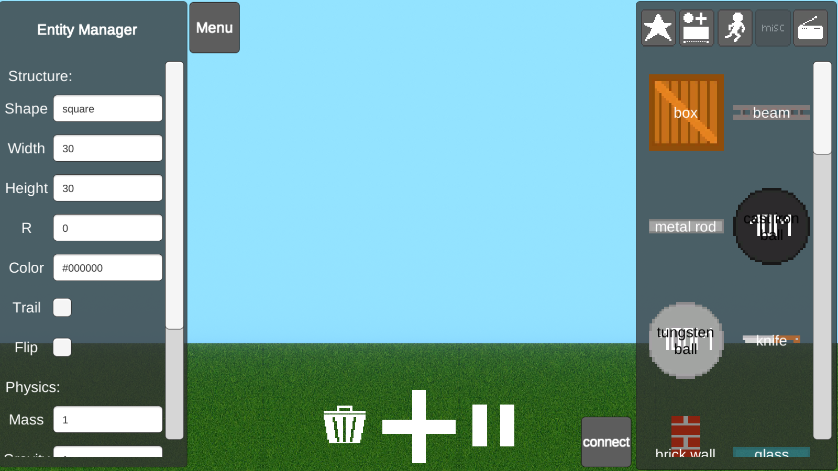Select the box item
The height and width of the screenshot is (471, 838).
[x=686, y=113]
